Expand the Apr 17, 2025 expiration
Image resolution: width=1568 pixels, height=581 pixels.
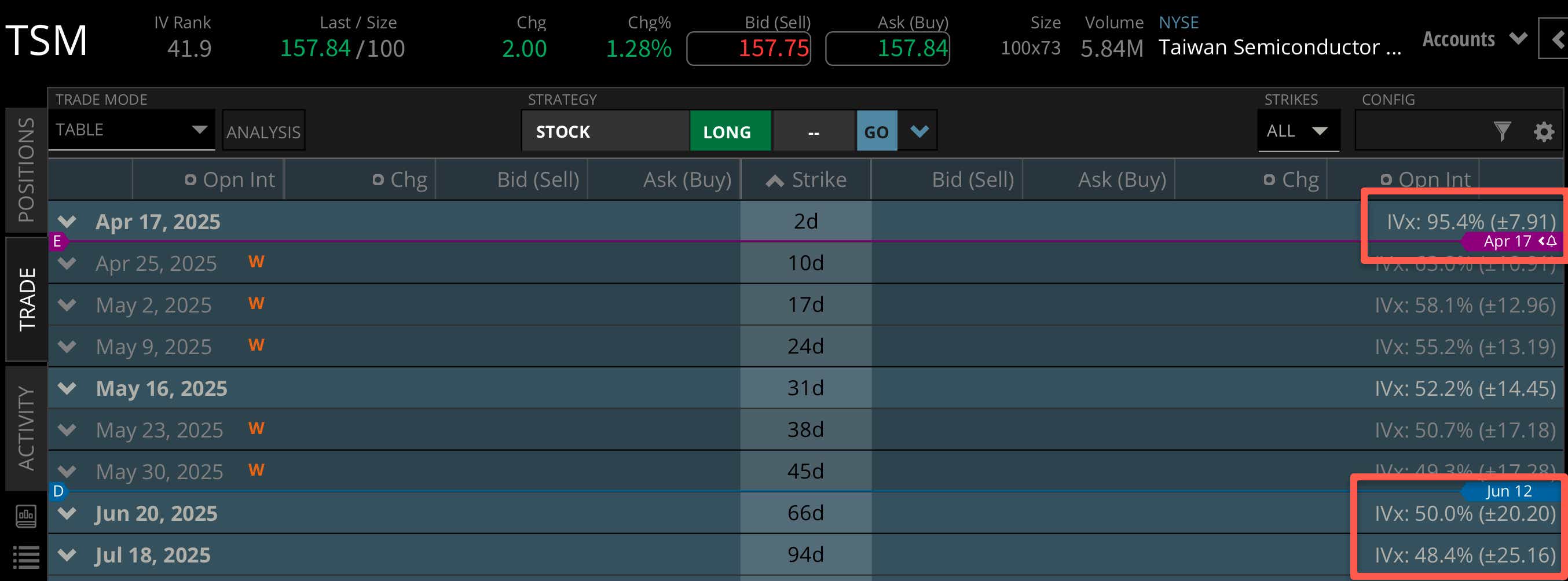67,222
